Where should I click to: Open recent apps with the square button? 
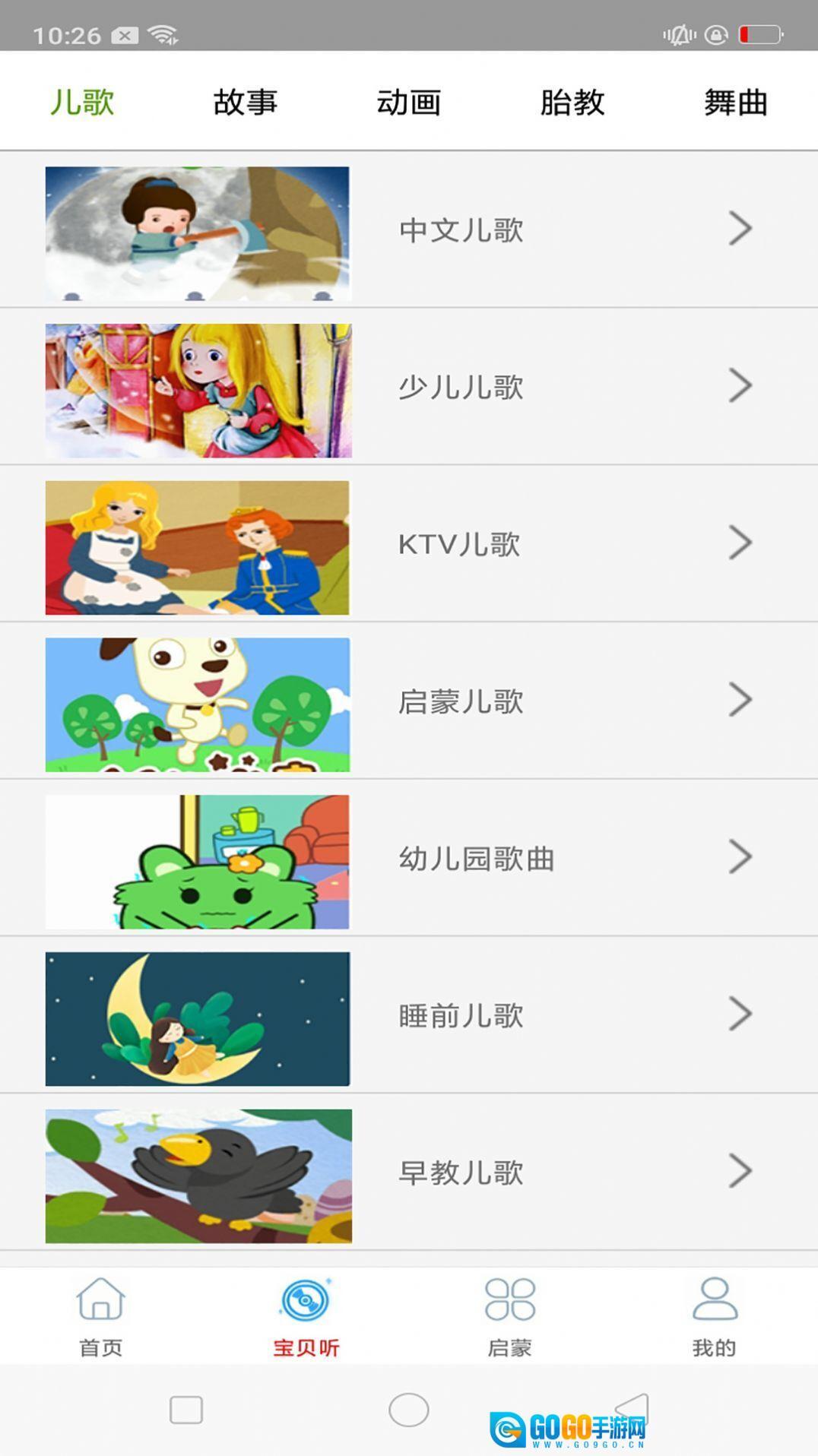tap(186, 1410)
